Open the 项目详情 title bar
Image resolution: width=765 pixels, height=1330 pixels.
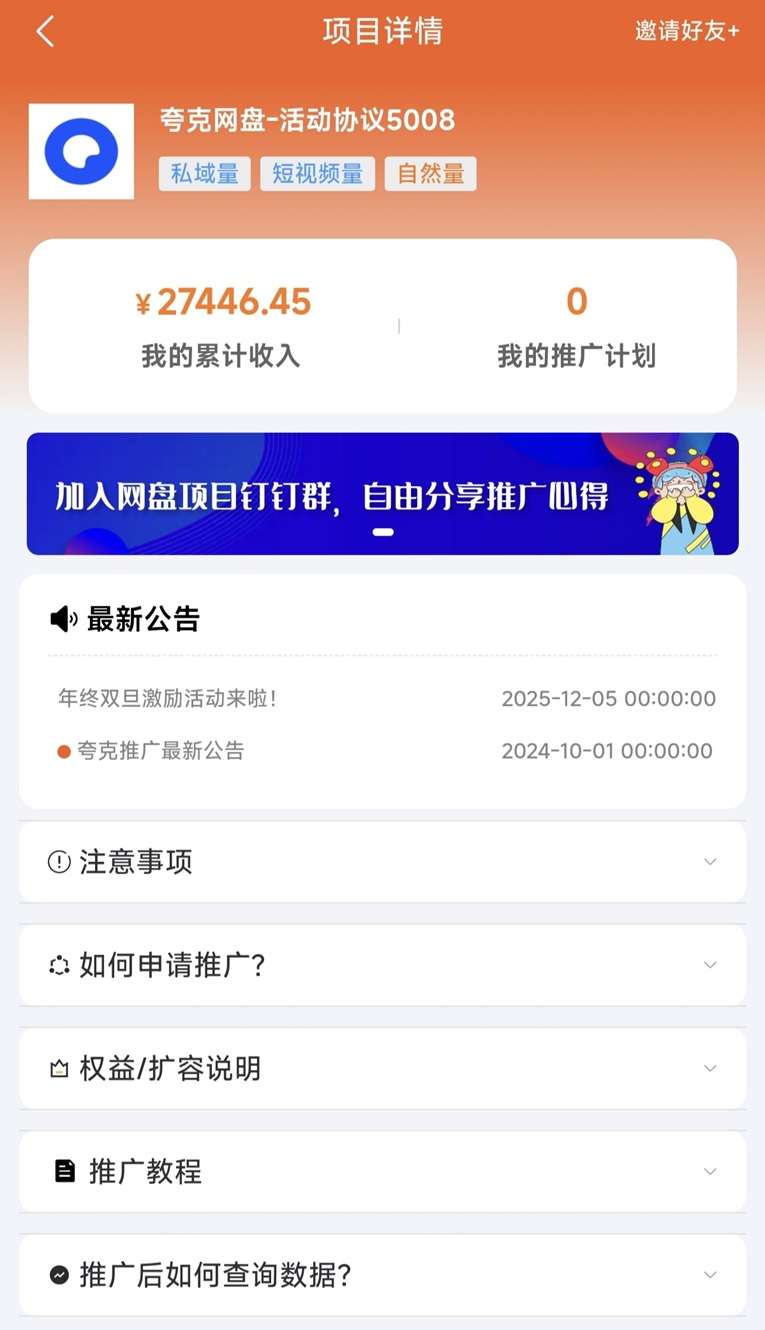pyautogui.click(x=382, y=31)
